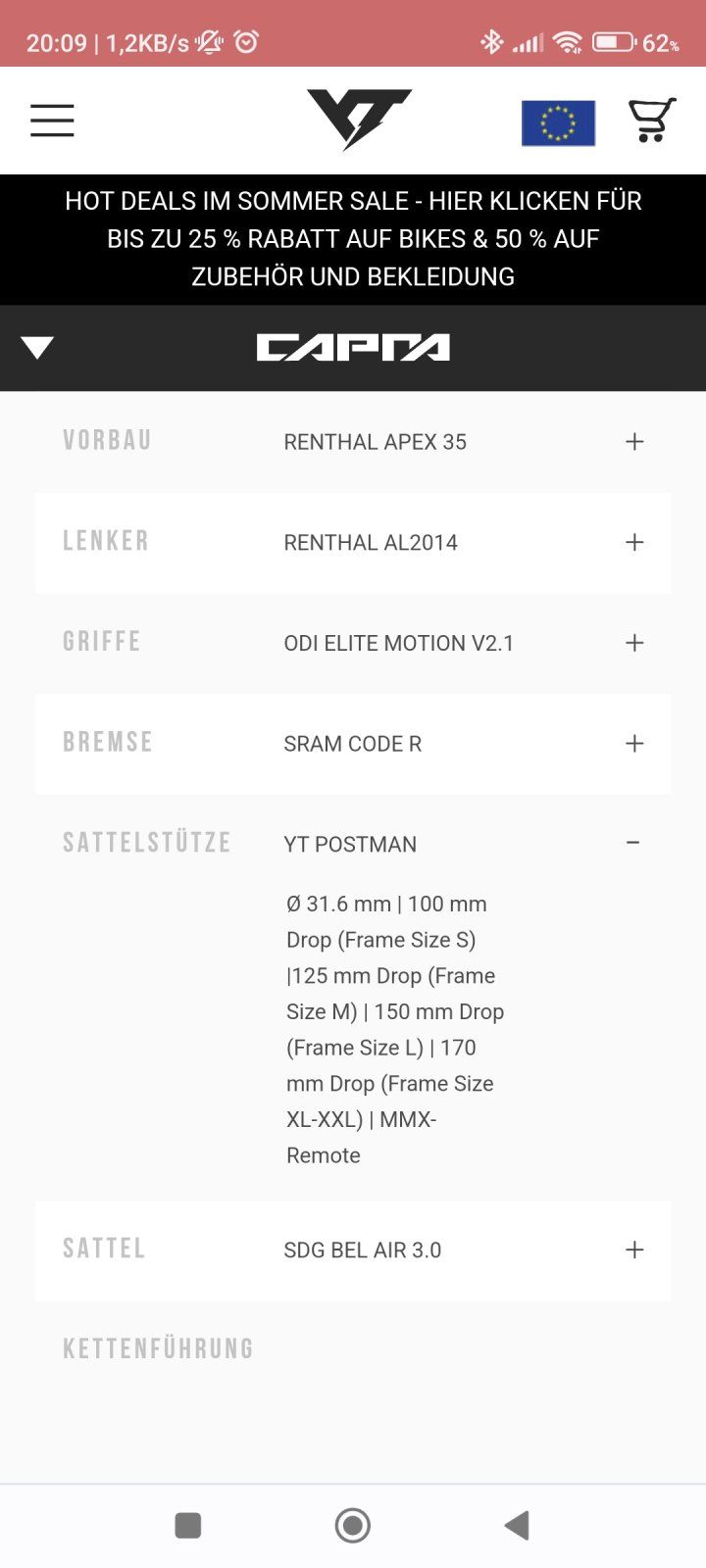This screenshot has height=1568, width=706.
Task: Open the shopping cart
Action: [x=652, y=121]
